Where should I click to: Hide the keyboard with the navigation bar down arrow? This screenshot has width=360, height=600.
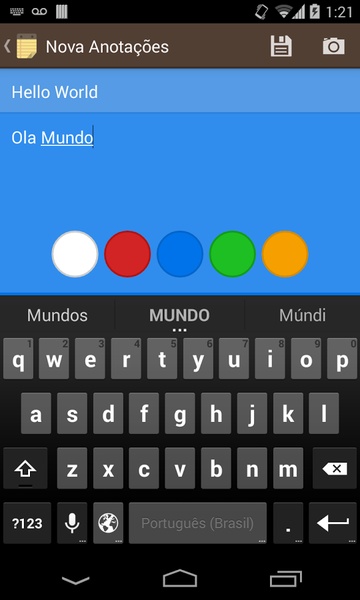[x=75, y=580]
